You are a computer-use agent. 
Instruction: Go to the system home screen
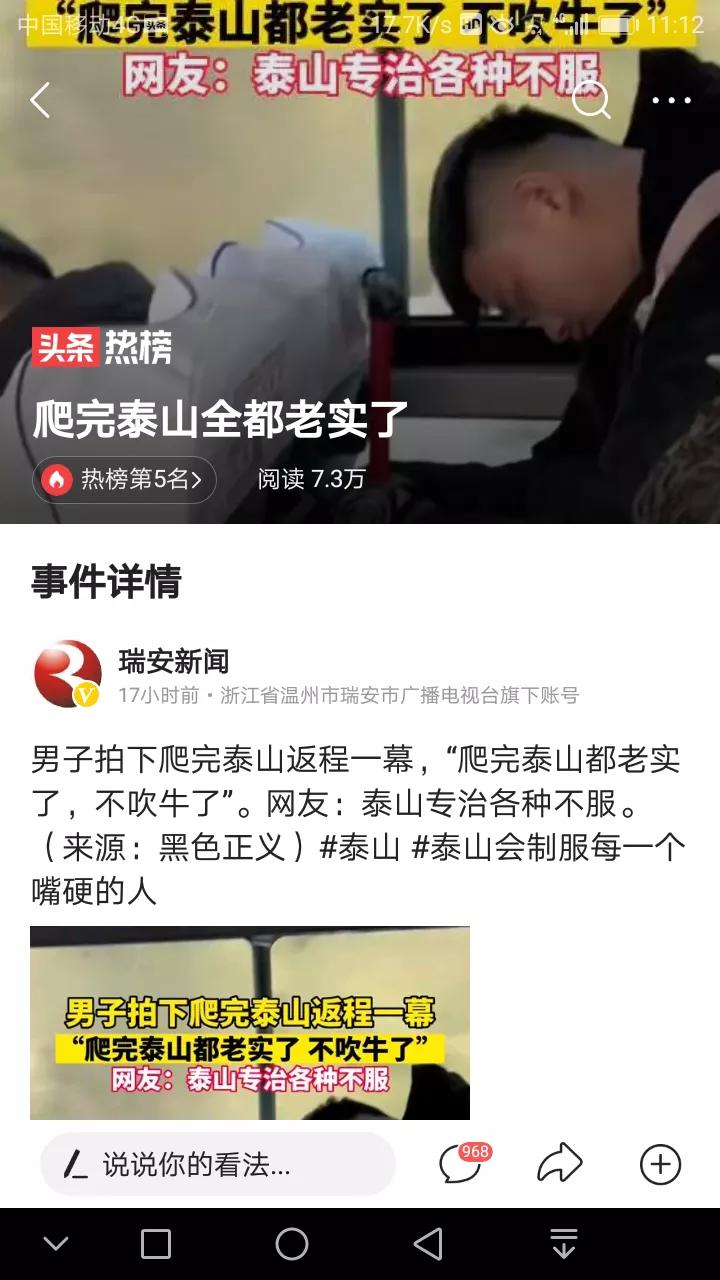pos(292,1244)
